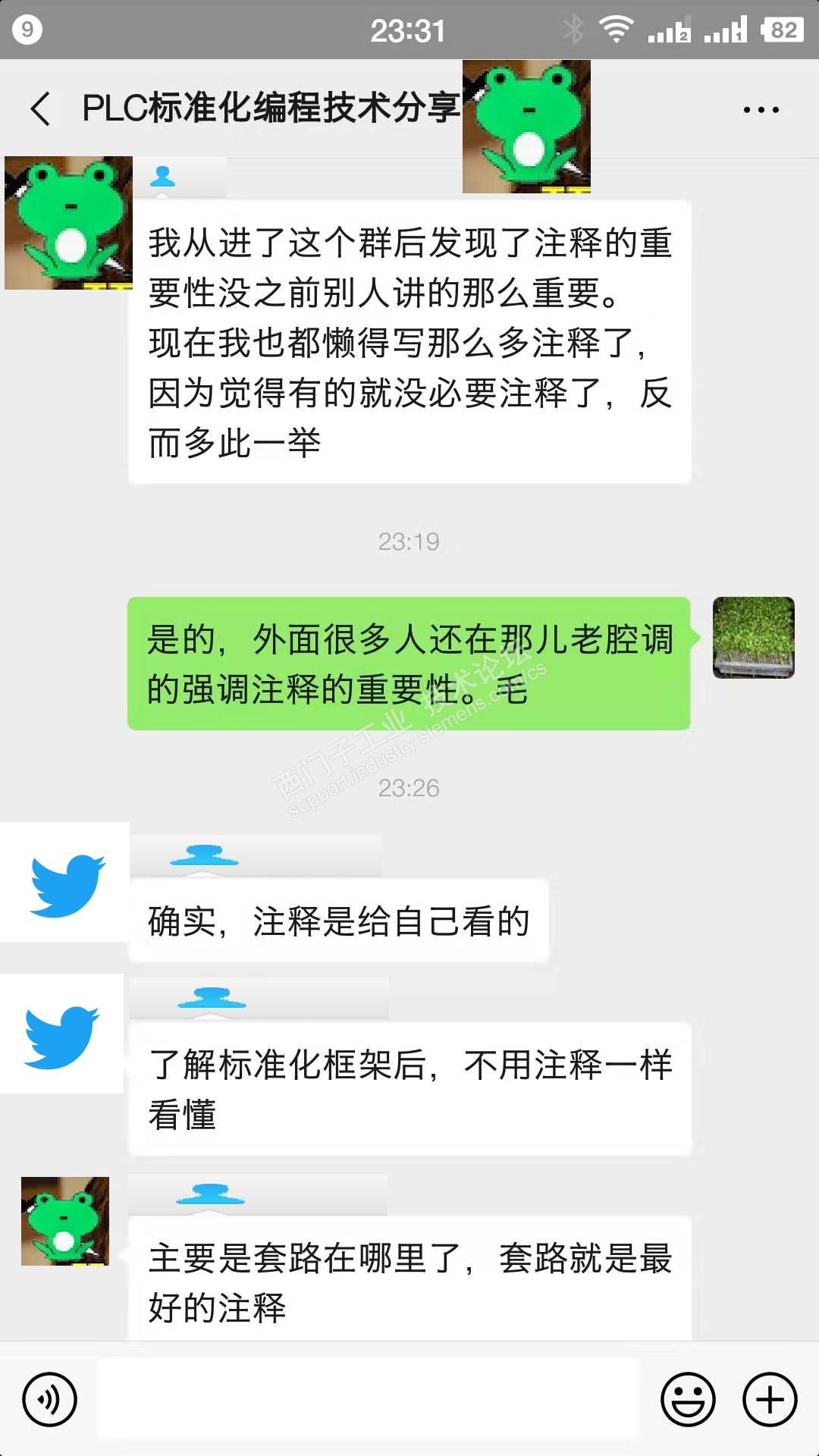819x1456 pixels.
Task: Open the Twitter bird avatar beside 了解标准化框架后
Action: pos(62,1034)
